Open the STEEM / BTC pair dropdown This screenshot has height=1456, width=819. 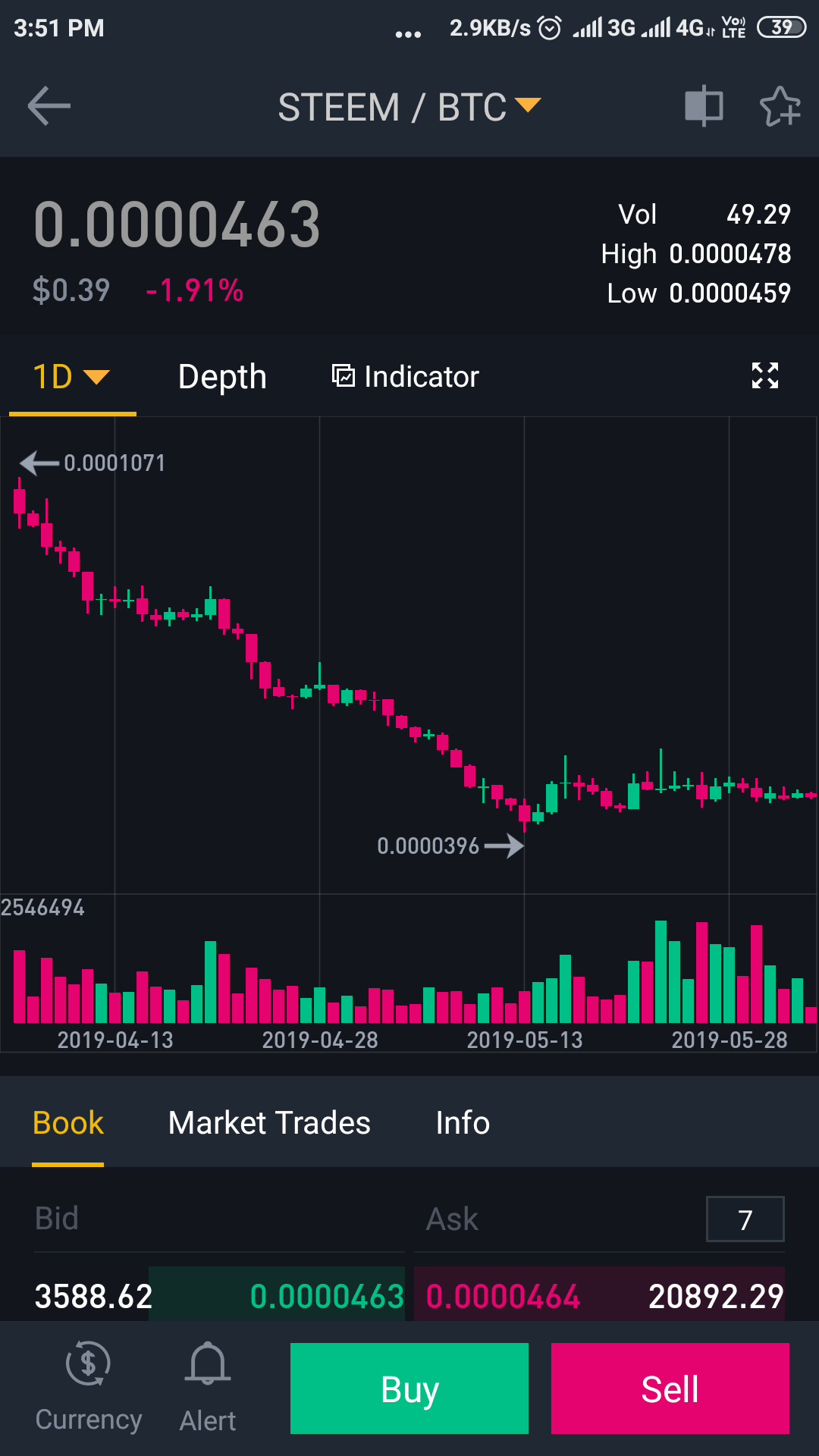click(x=409, y=106)
